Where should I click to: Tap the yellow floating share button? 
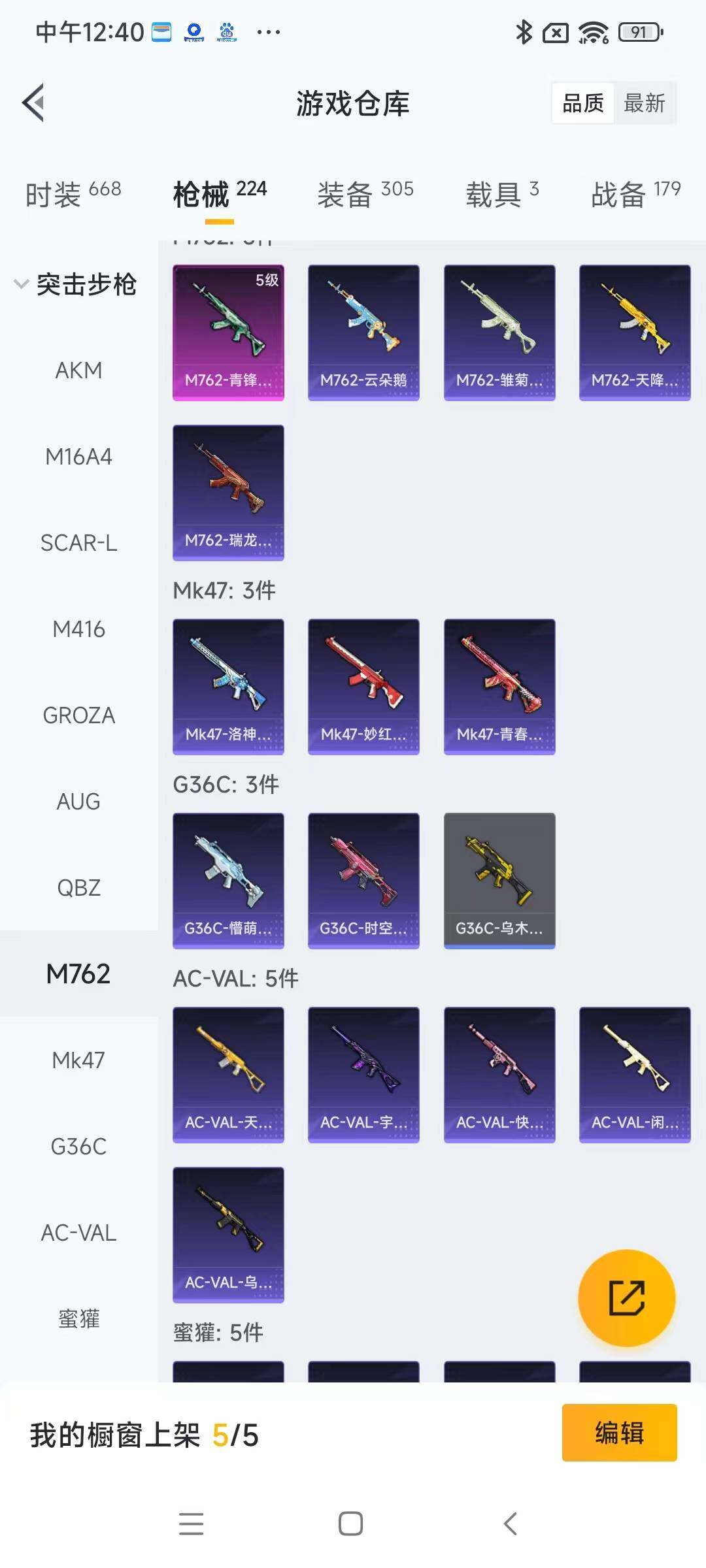[626, 1298]
